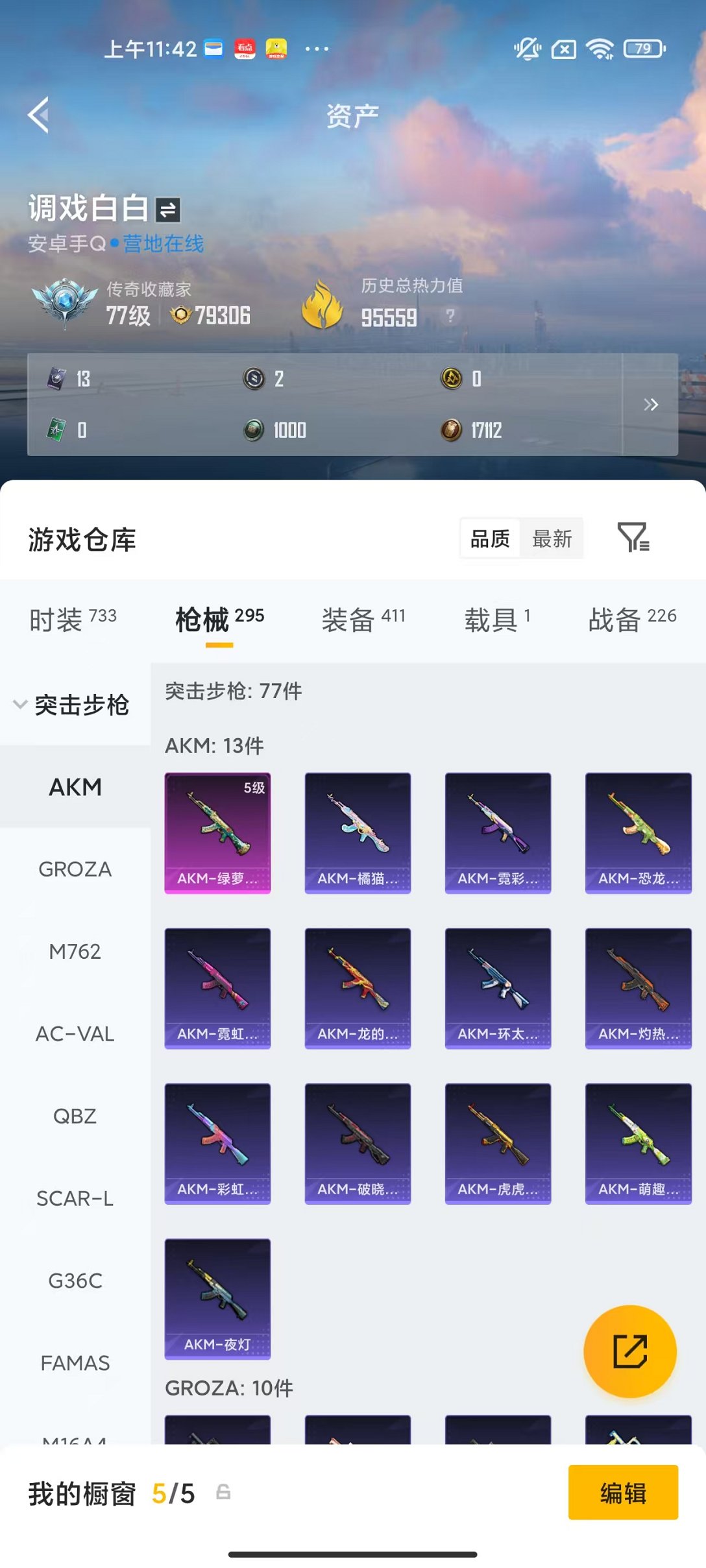Switch to the 载具 tab
This screenshot has width=706, height=1568.
click(497, 619)
